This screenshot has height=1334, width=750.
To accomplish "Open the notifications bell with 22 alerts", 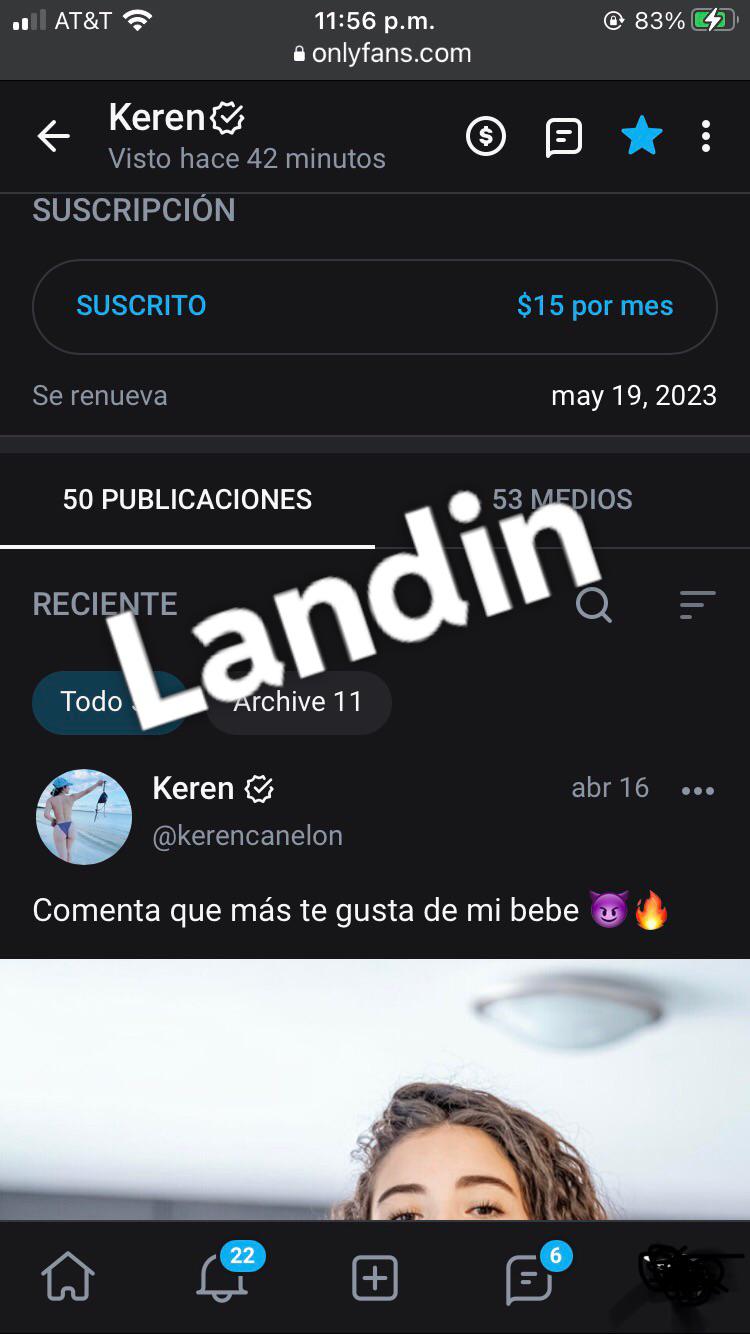I will 222,1278.
